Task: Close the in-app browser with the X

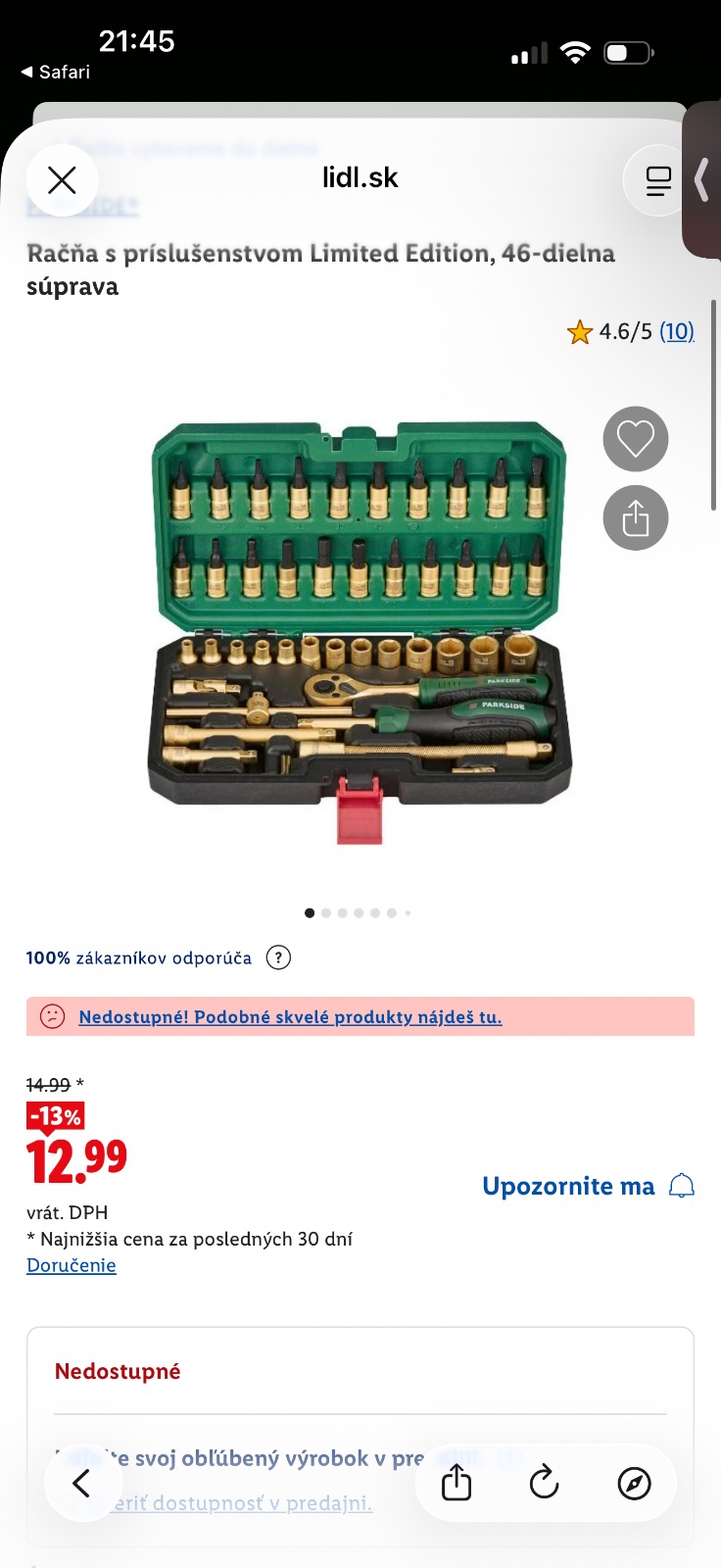Action: point(62,180)
